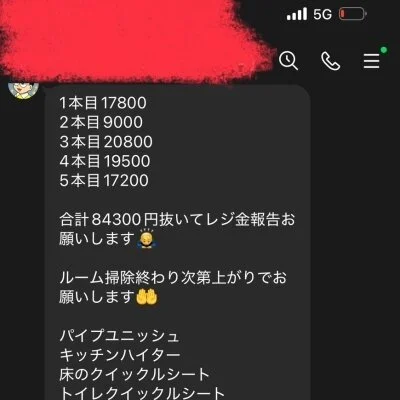The image size is (400, 400).
Task: Open the chat menu
Action: pos(372,61)
